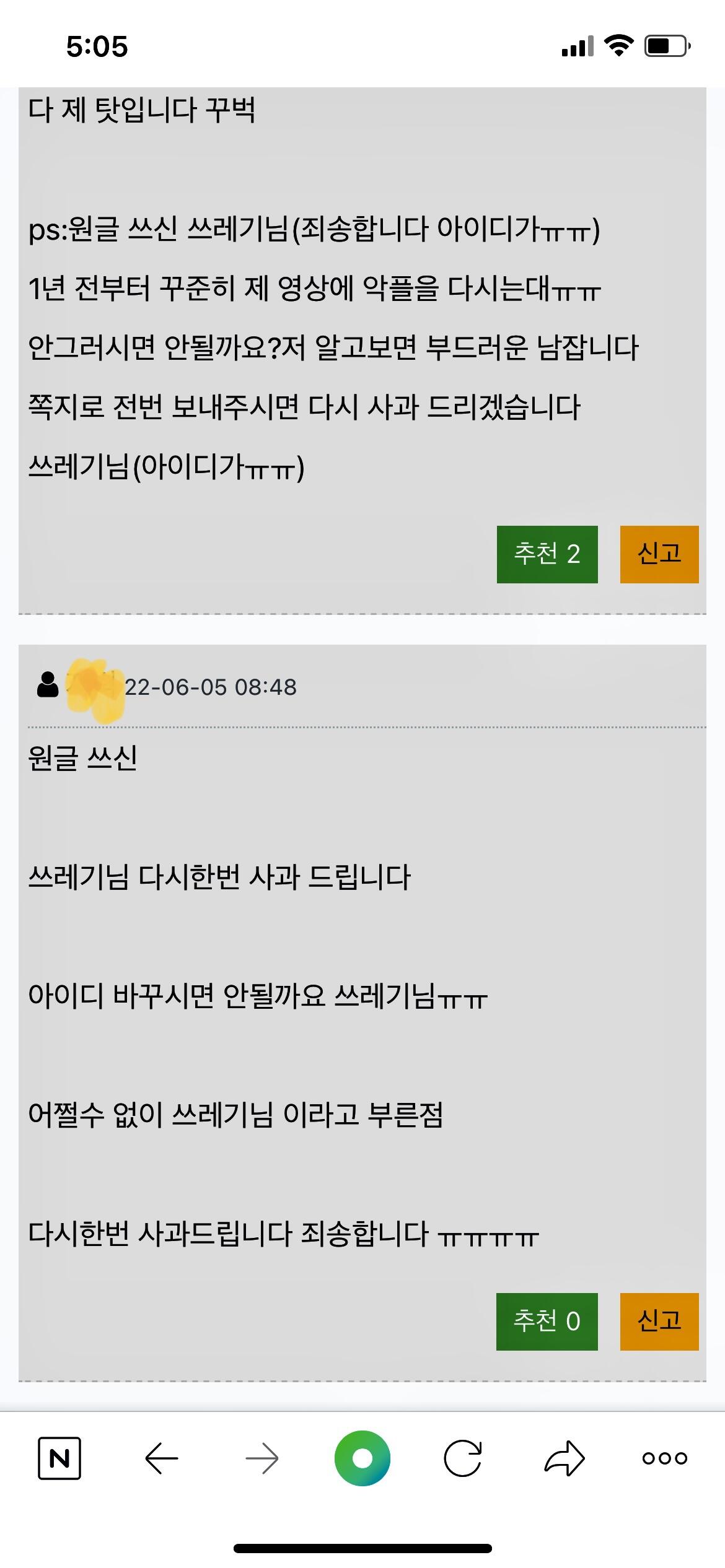The image size is (725, 1568).
Task: Go back to the previous page
Action: [x=162, y=1458]
